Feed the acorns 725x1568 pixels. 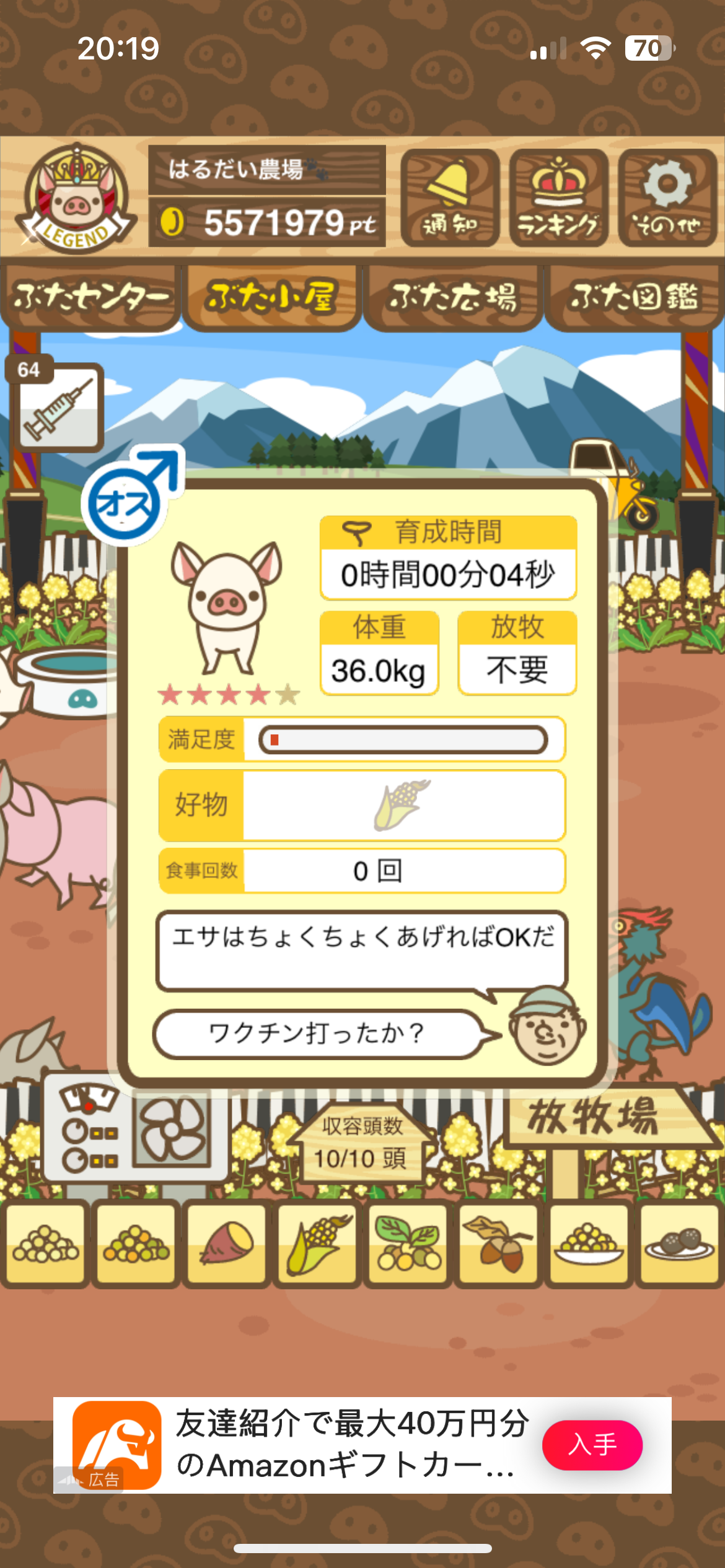498,1243
